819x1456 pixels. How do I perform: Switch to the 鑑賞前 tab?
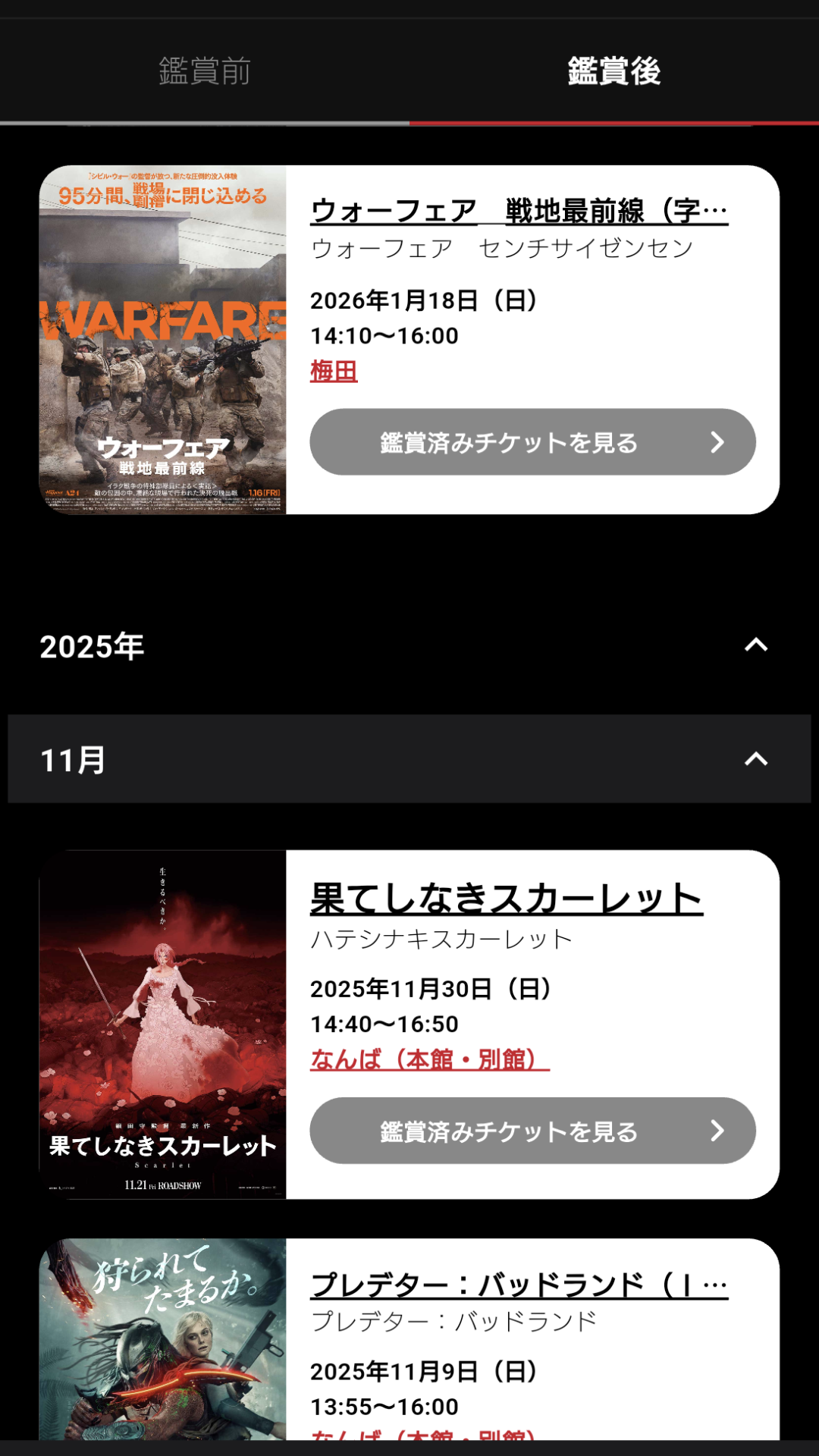coord(205,71)
